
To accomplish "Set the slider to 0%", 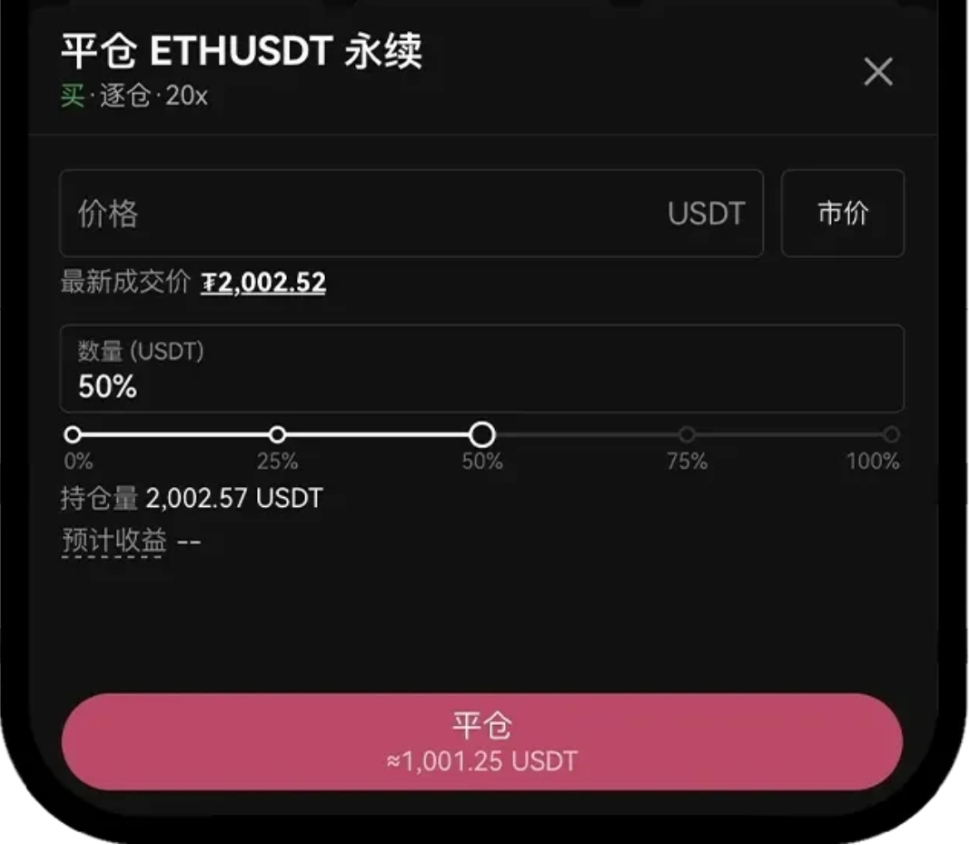I will click(x=72, y=435).
